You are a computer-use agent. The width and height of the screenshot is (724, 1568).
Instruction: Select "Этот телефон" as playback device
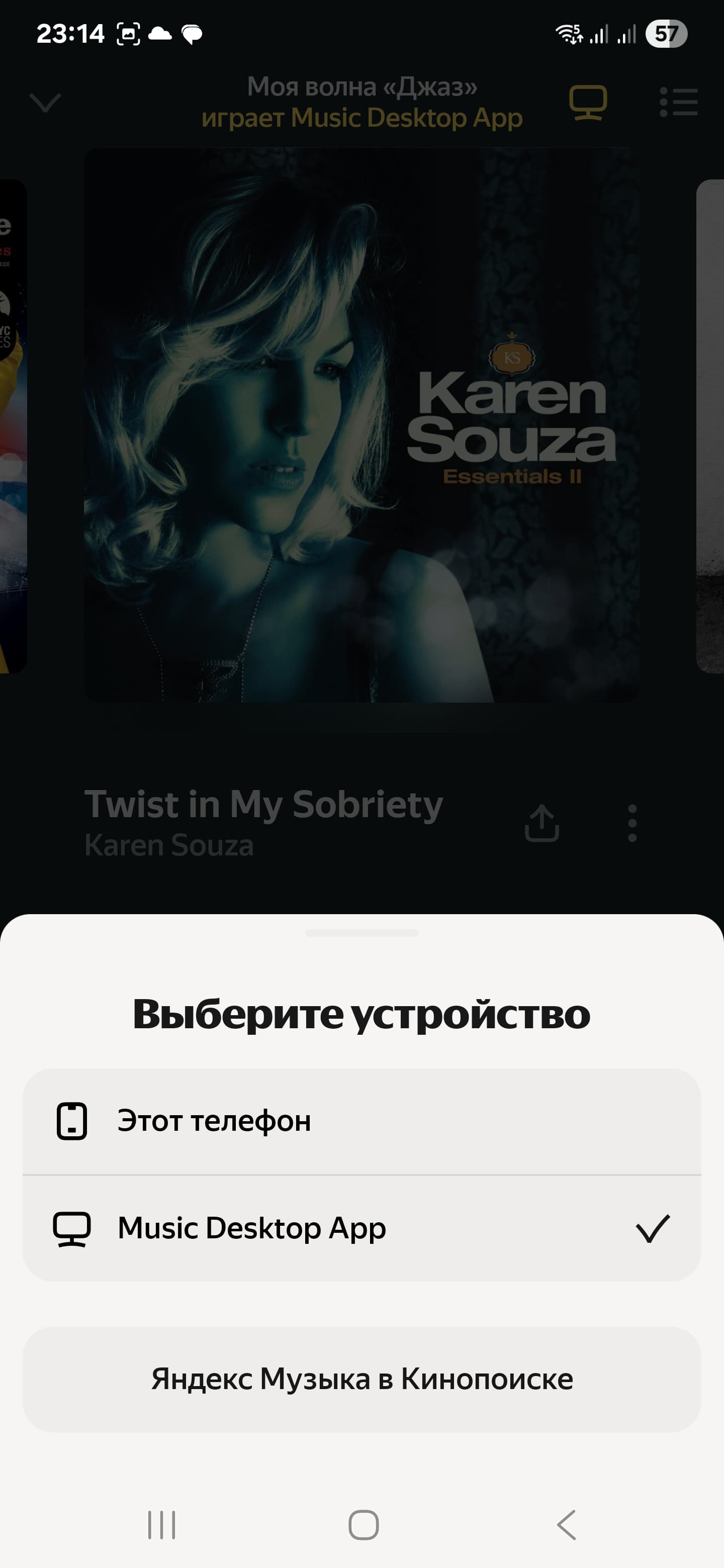click(x=361, y=1121)
